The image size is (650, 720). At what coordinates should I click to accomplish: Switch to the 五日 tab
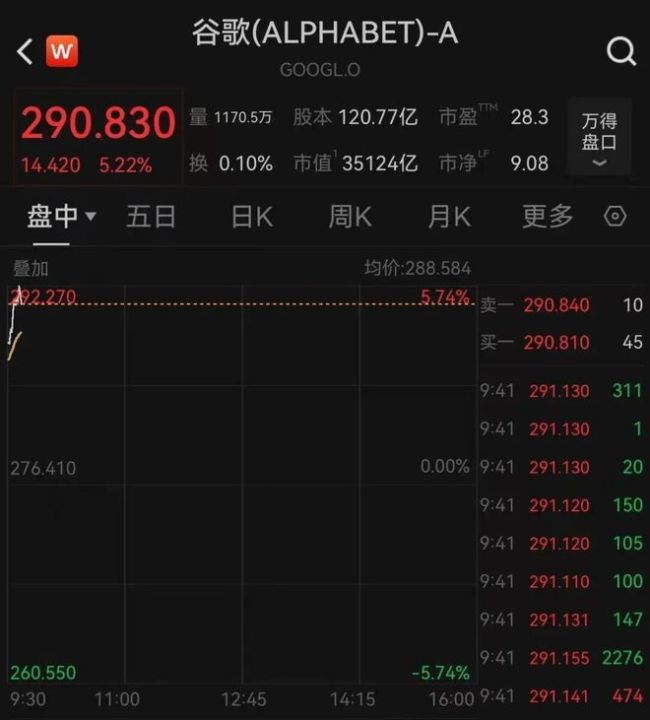pos(151,216)
